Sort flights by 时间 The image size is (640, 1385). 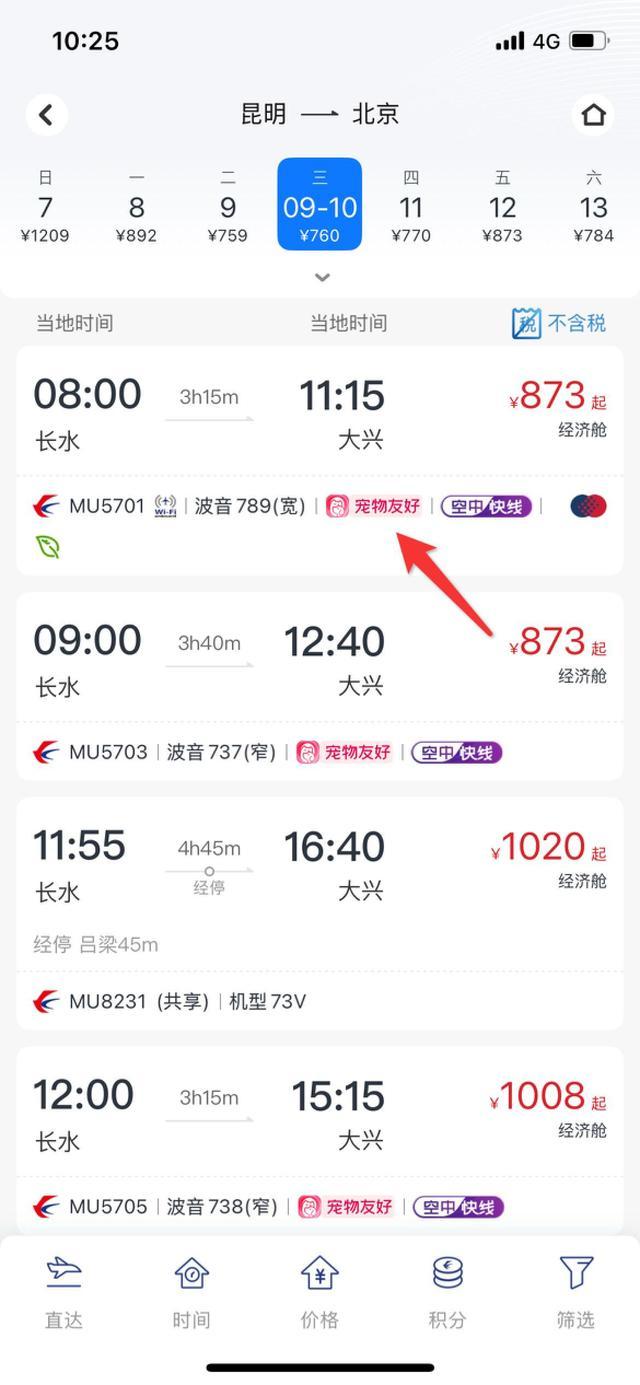[x=191, y=1292]
